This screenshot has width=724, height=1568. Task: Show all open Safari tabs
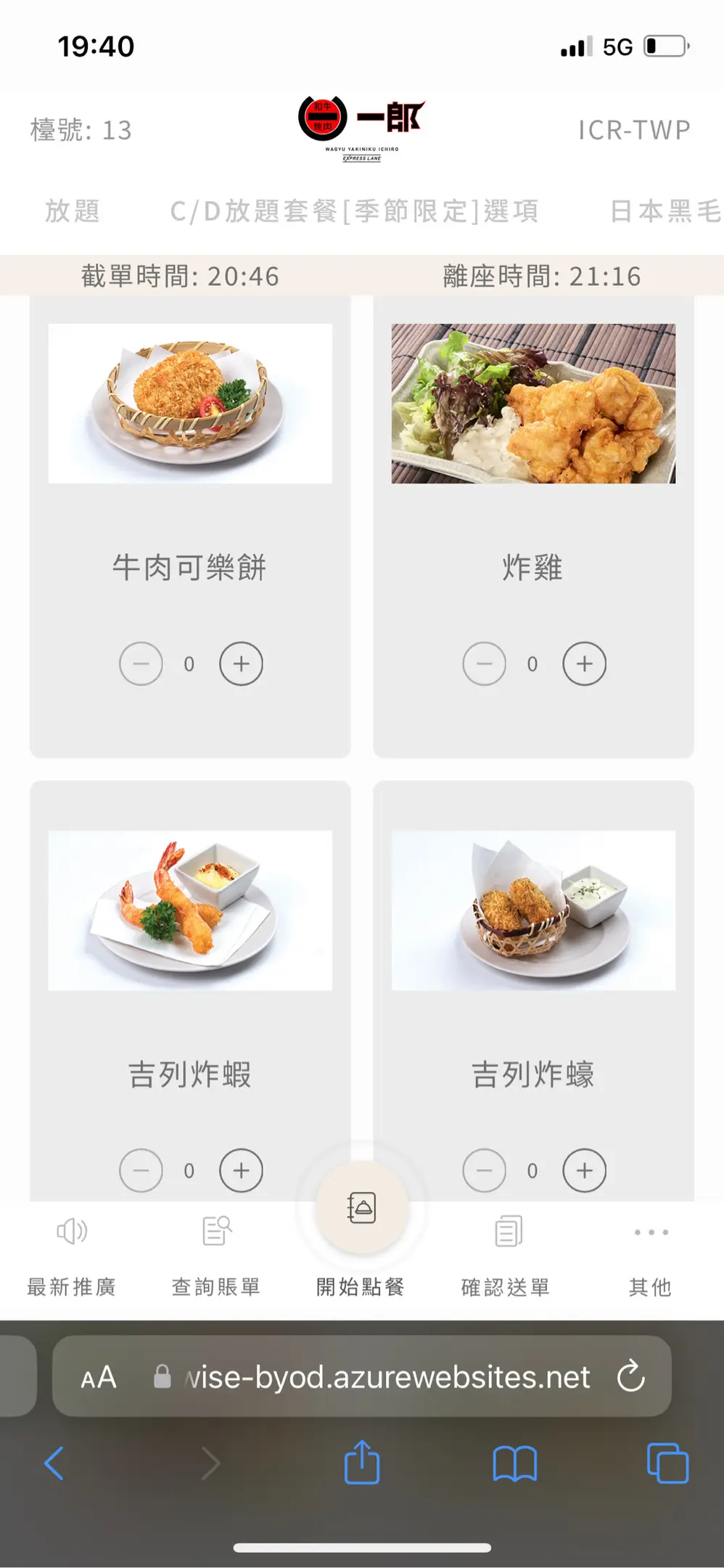pyautogui.click(x=667, y=1463)
